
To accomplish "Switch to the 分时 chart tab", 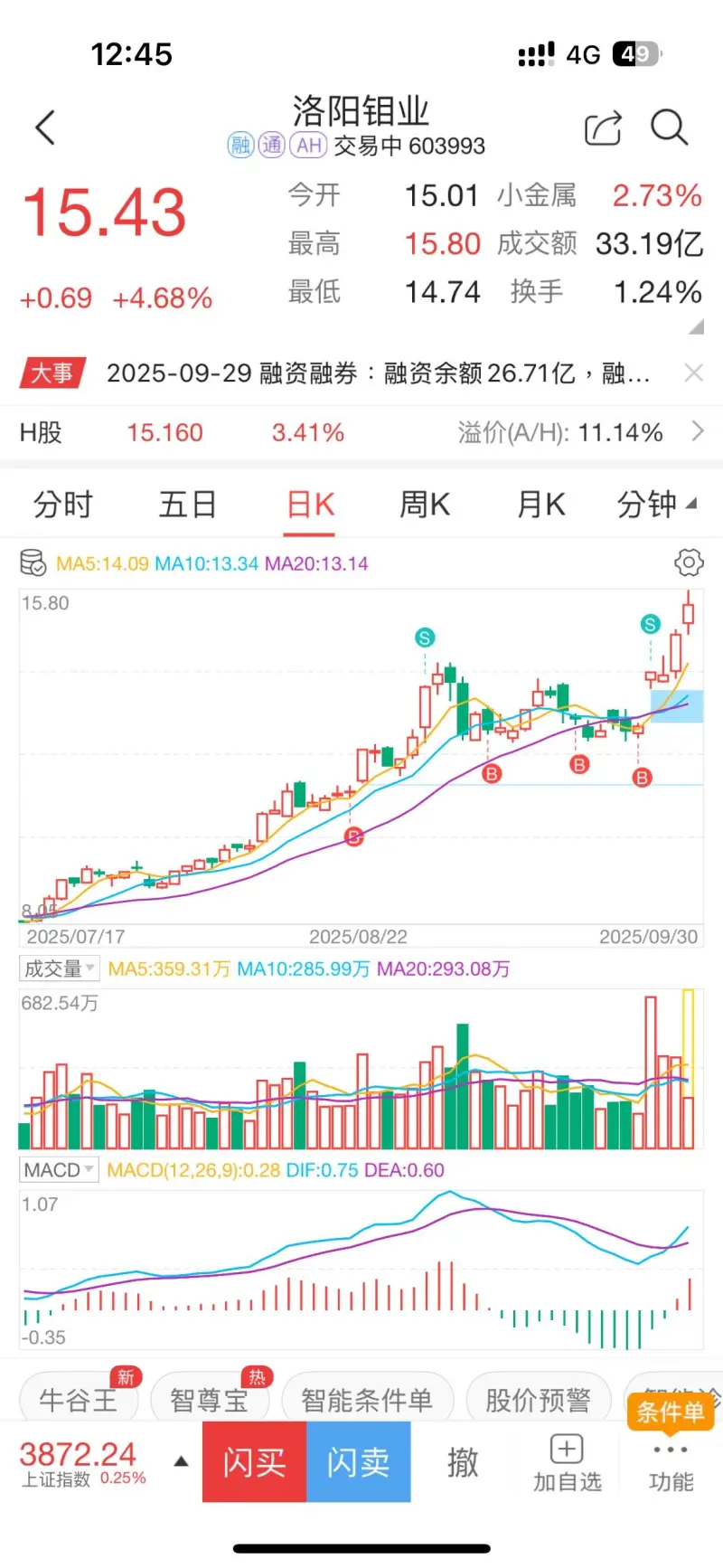I will point(63,504).
